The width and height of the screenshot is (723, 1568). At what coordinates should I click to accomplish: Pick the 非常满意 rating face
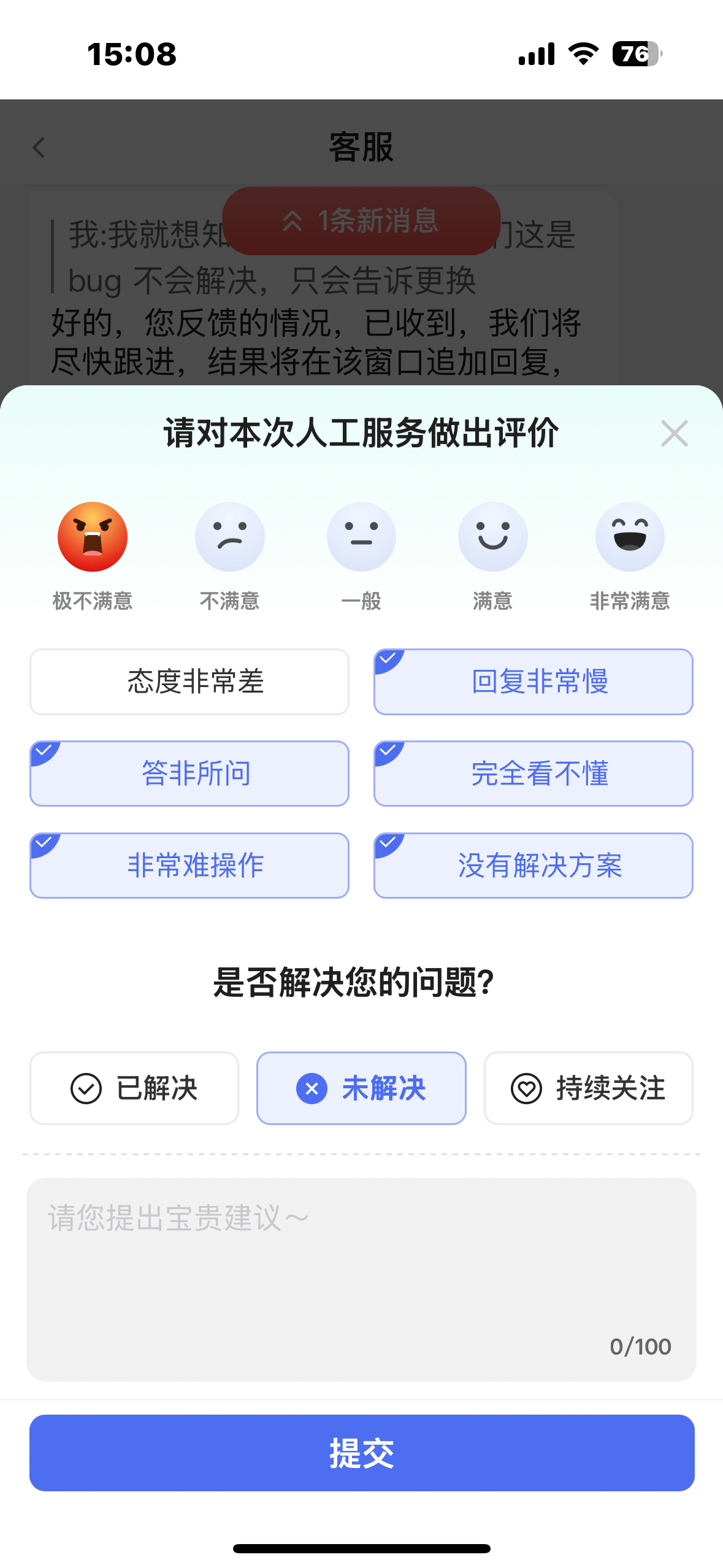(x=630, y=537)
